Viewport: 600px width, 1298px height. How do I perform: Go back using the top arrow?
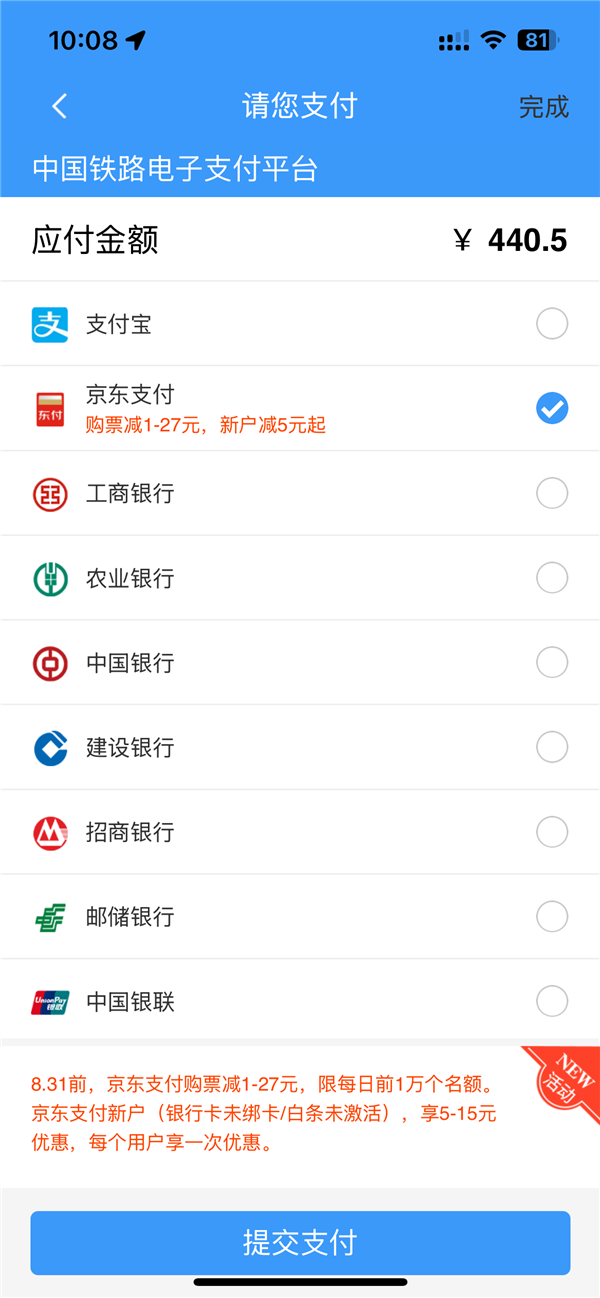pyautogui.click(x=60, y=107)
